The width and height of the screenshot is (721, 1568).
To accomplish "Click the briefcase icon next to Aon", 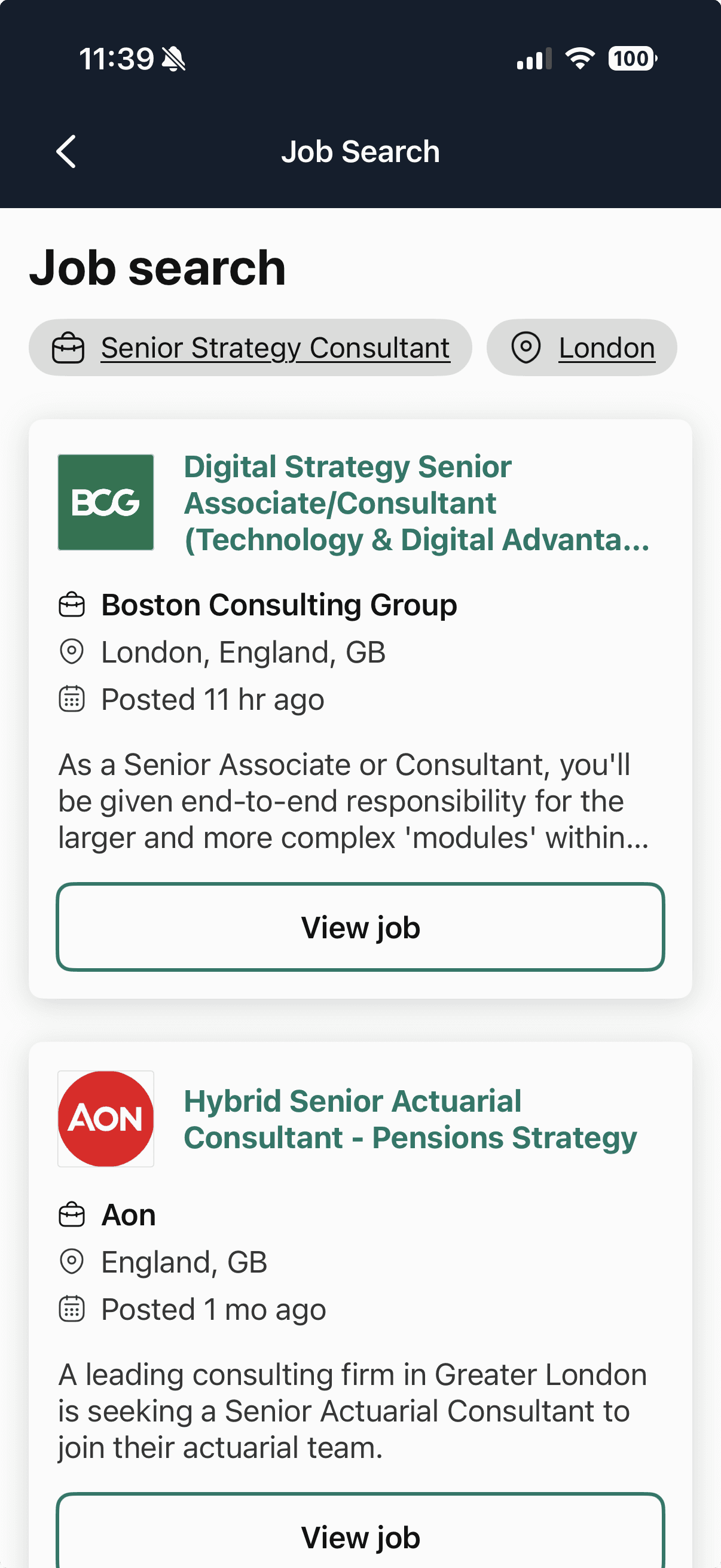I will [x=72, y=1215].
